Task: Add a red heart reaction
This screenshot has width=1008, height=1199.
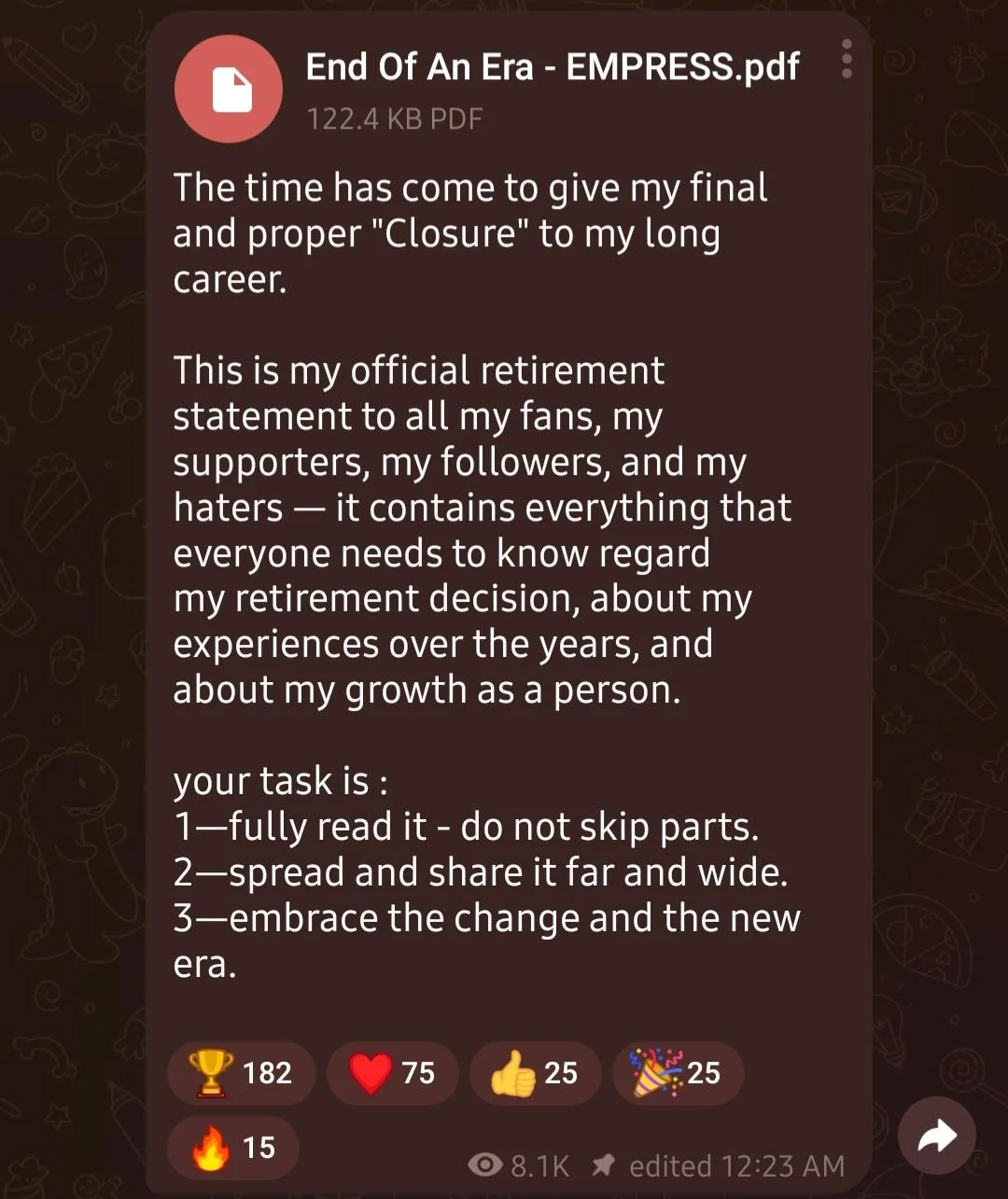Action: pos(393,1073)
